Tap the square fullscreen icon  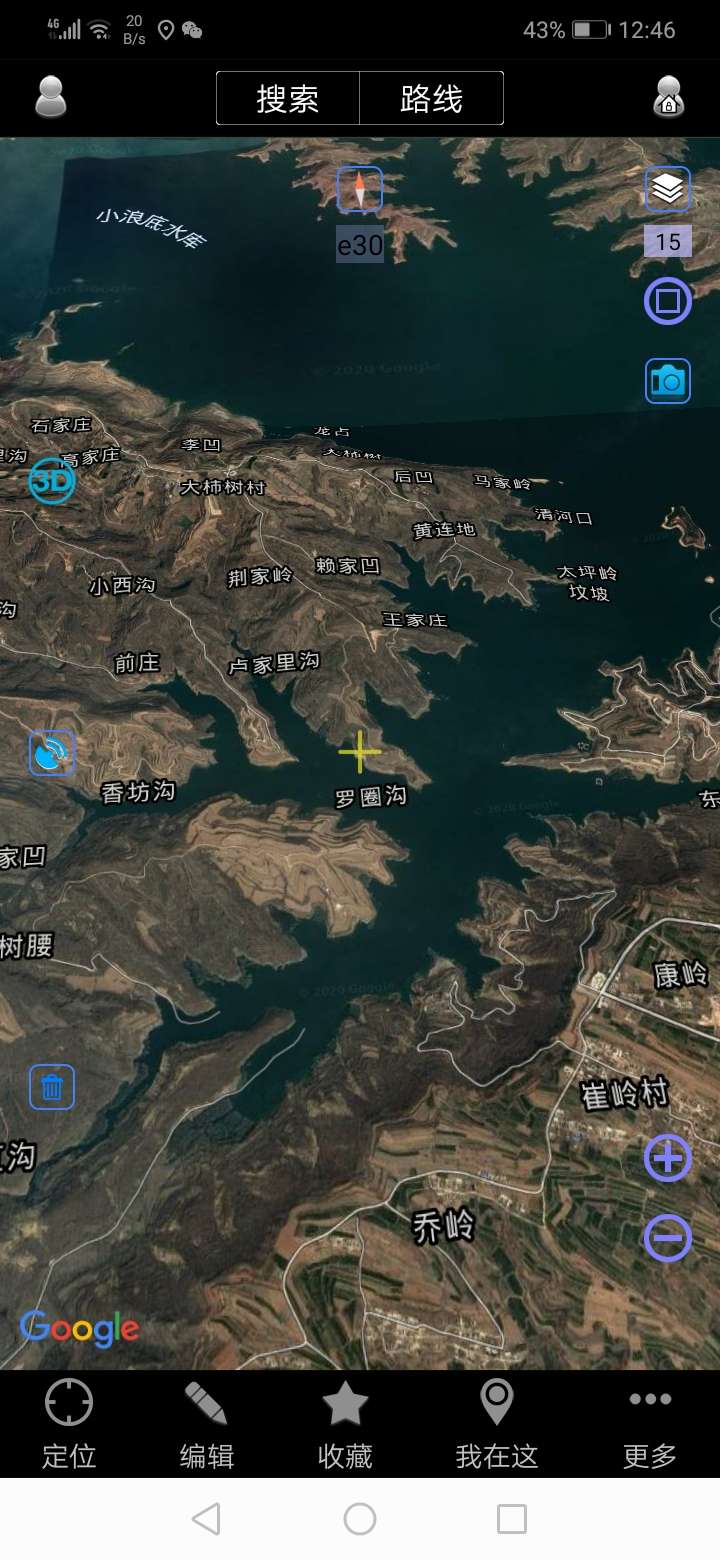click(667, 301)
